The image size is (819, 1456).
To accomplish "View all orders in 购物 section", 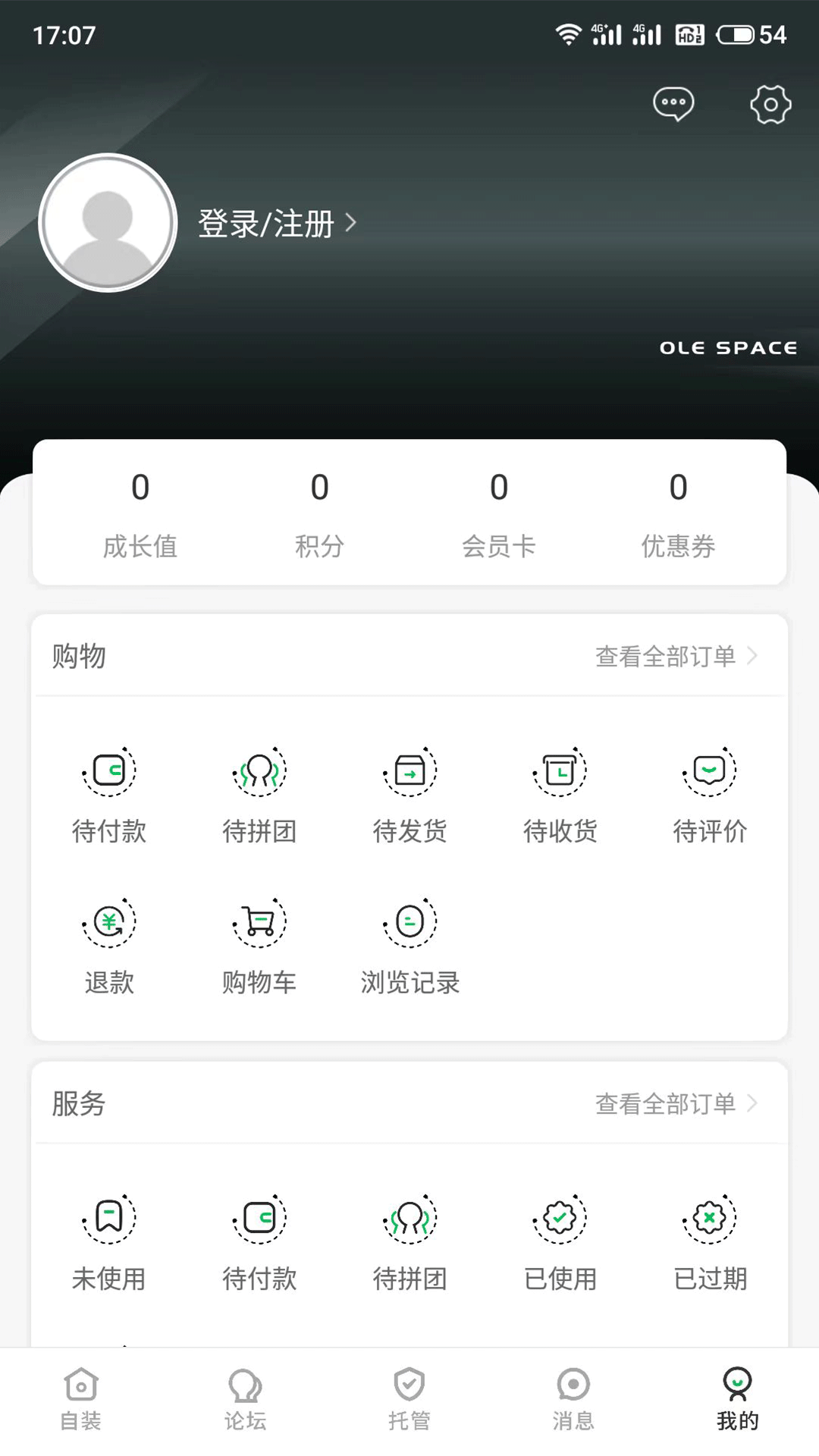I will (x=676, y=656).
